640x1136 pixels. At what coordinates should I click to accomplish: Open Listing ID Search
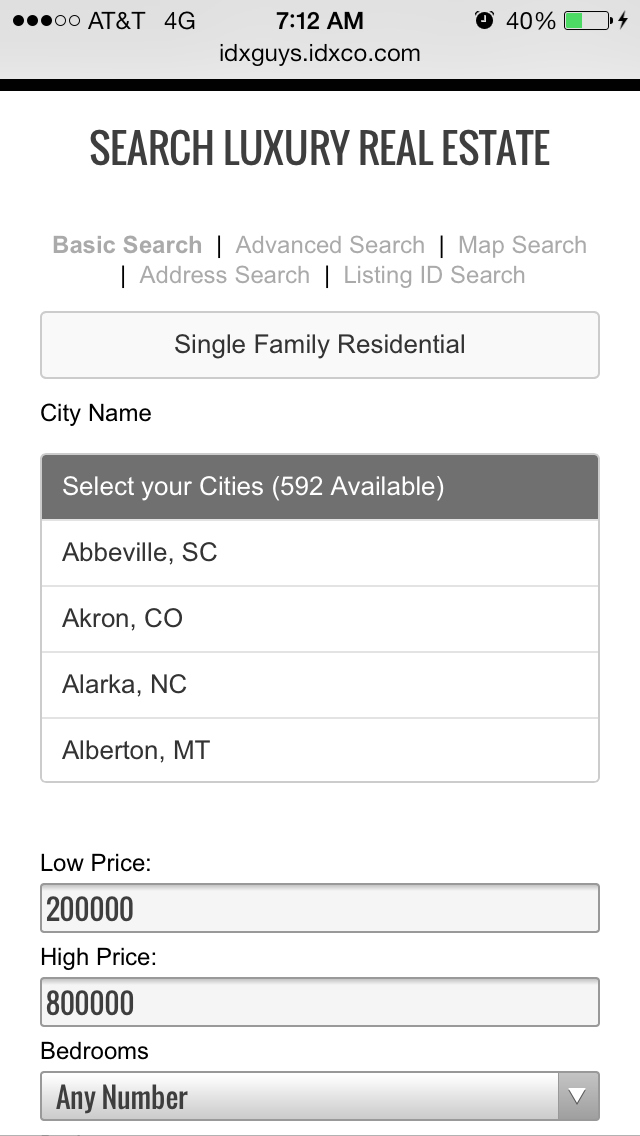434,275
